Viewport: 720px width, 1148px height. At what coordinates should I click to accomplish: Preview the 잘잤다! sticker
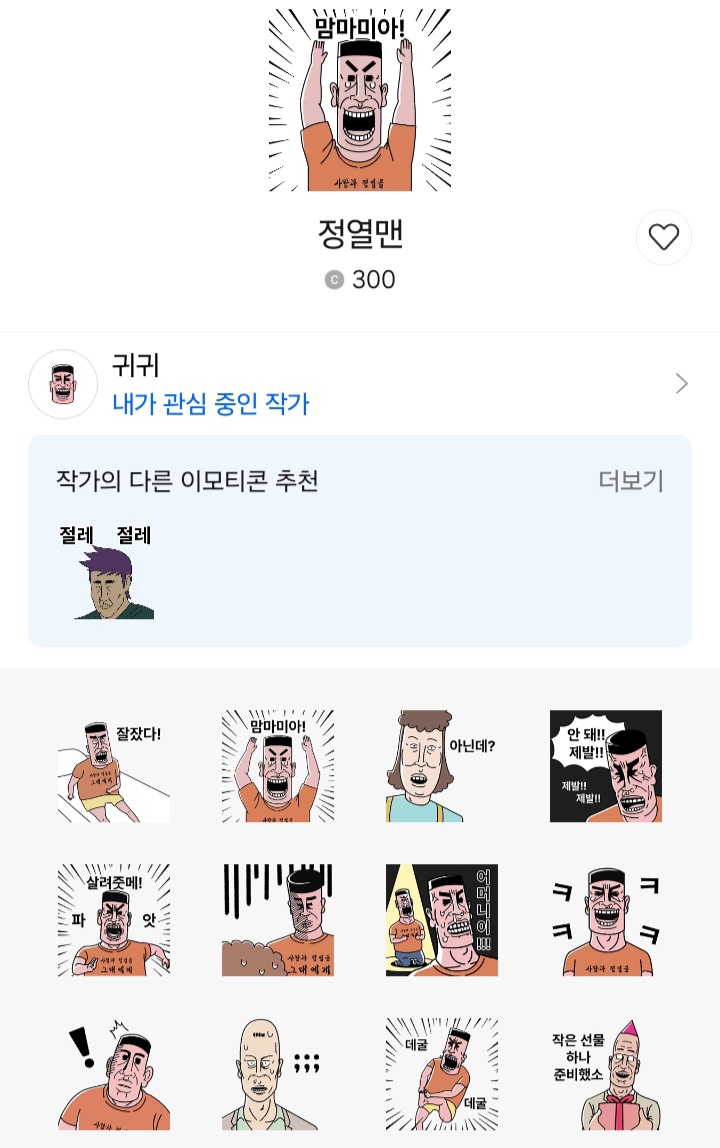tap(113, 766)
